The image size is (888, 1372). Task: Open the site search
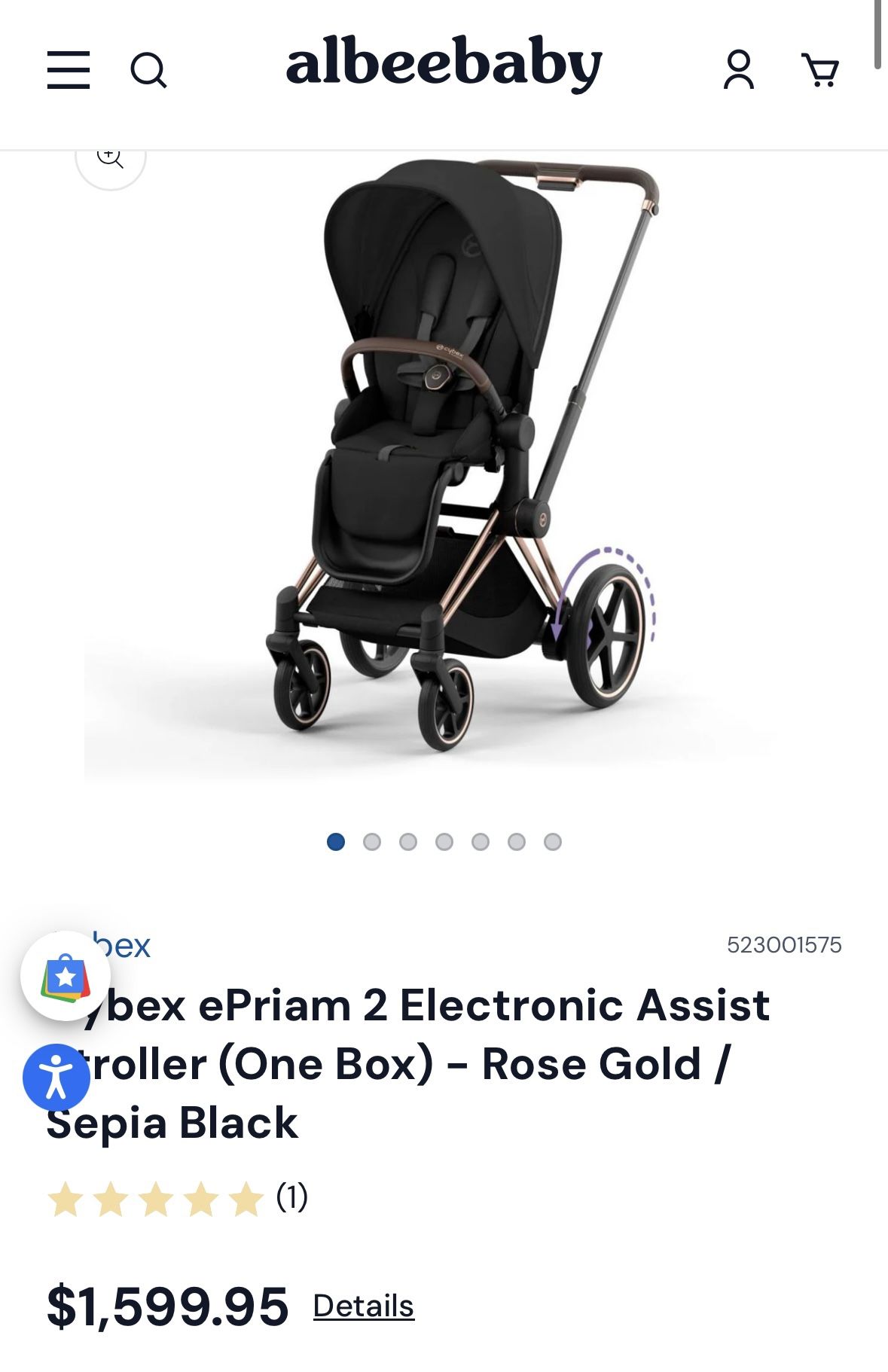148,71
